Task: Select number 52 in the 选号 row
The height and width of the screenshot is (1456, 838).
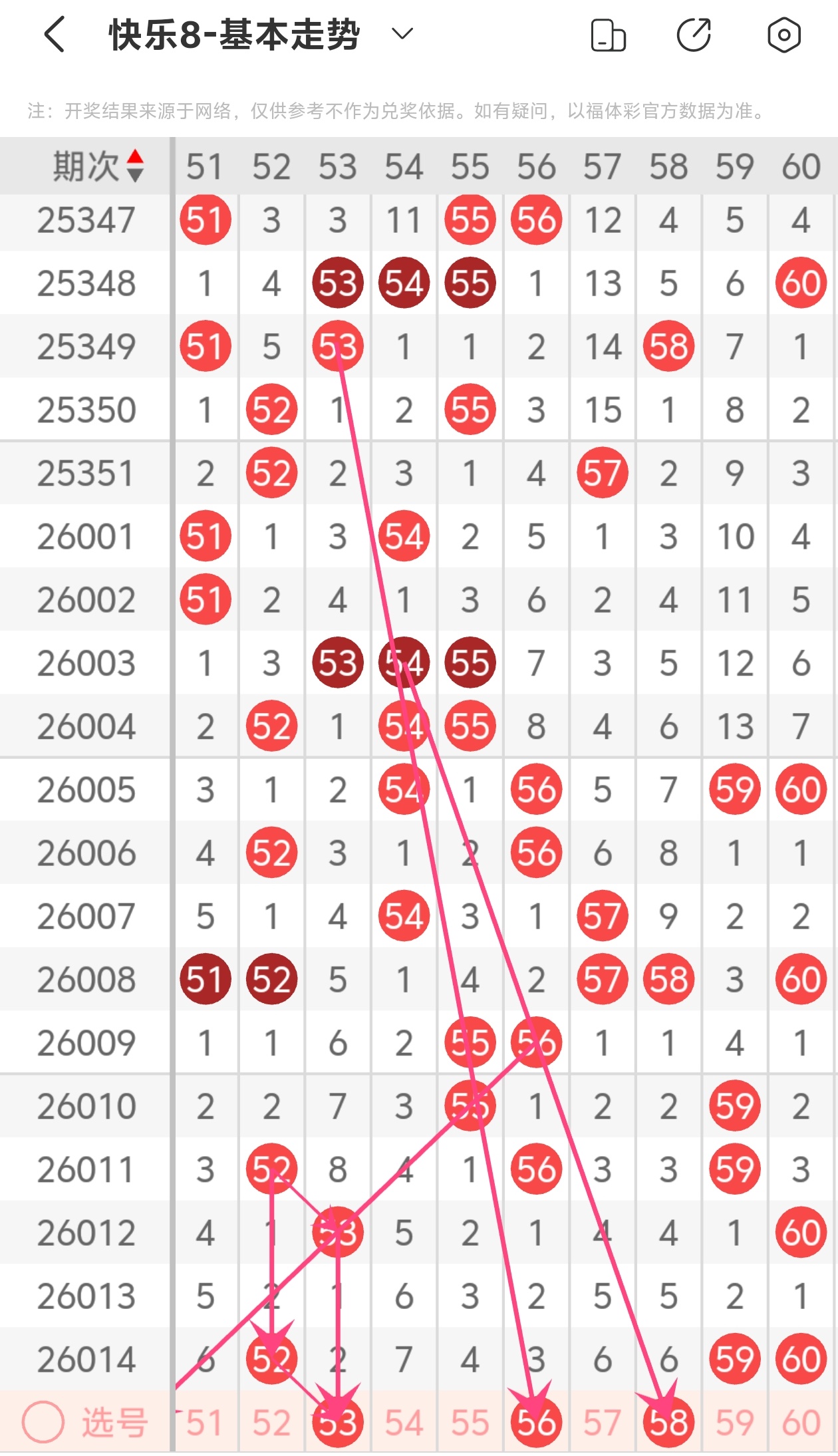Action: pos(271,1423)
